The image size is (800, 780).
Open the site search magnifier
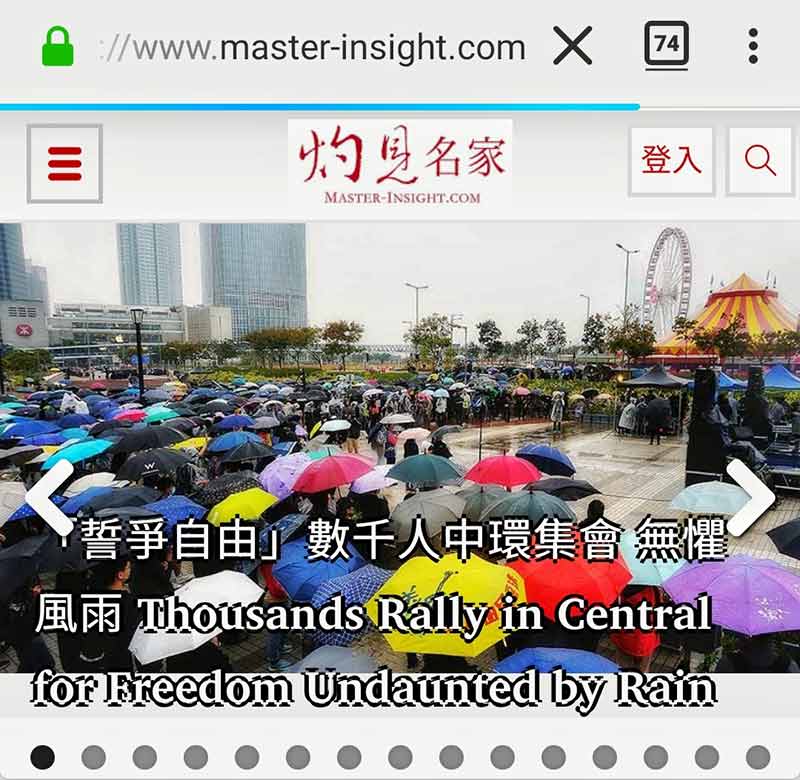(759, 161)
